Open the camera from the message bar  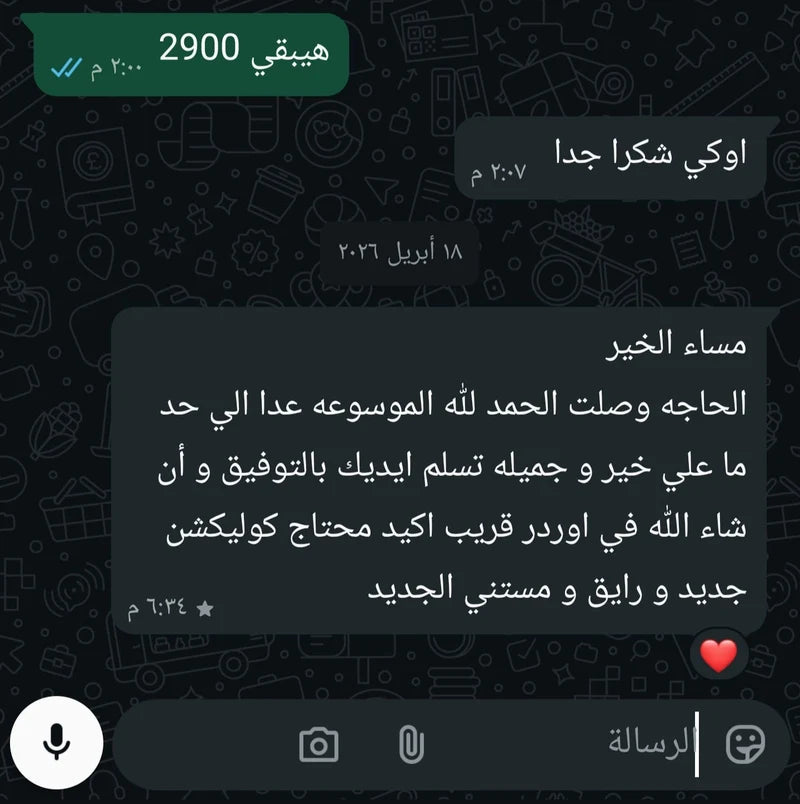point(318,745)
